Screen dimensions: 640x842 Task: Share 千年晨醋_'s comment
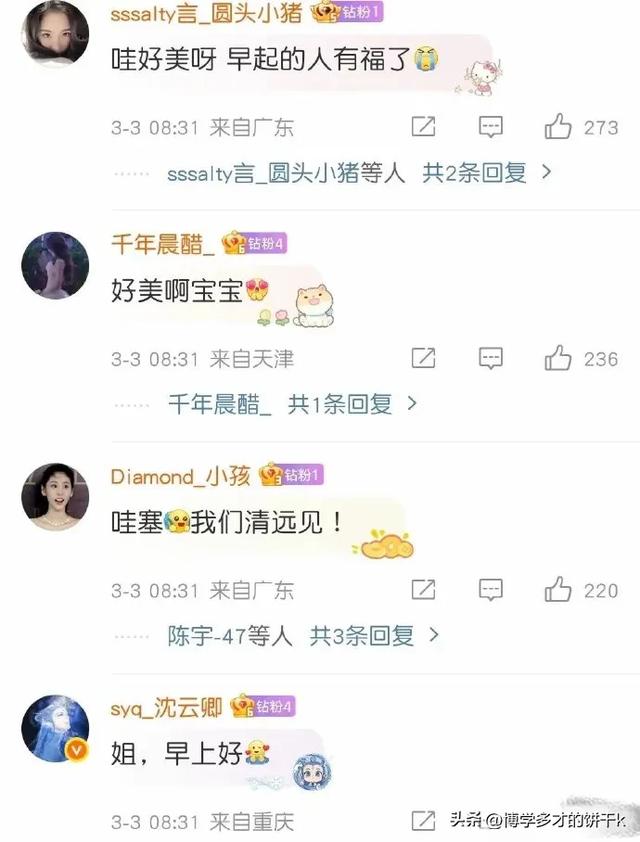[x=424, y=358]
